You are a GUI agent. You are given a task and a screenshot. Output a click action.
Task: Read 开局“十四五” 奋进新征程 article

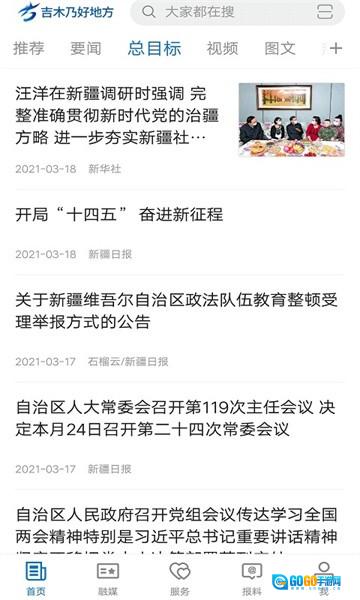pyautogui.click(x=119, y=214)
